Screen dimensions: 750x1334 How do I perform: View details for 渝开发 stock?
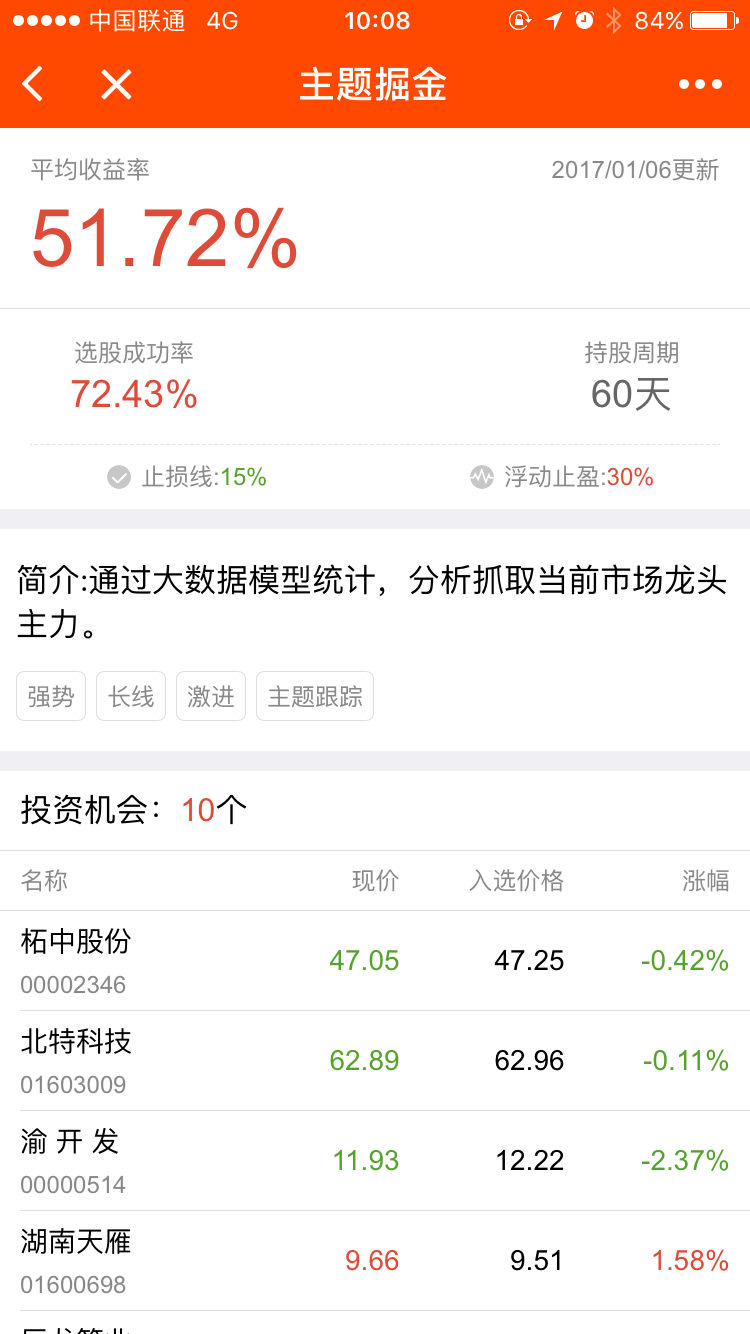point(375,1161)
